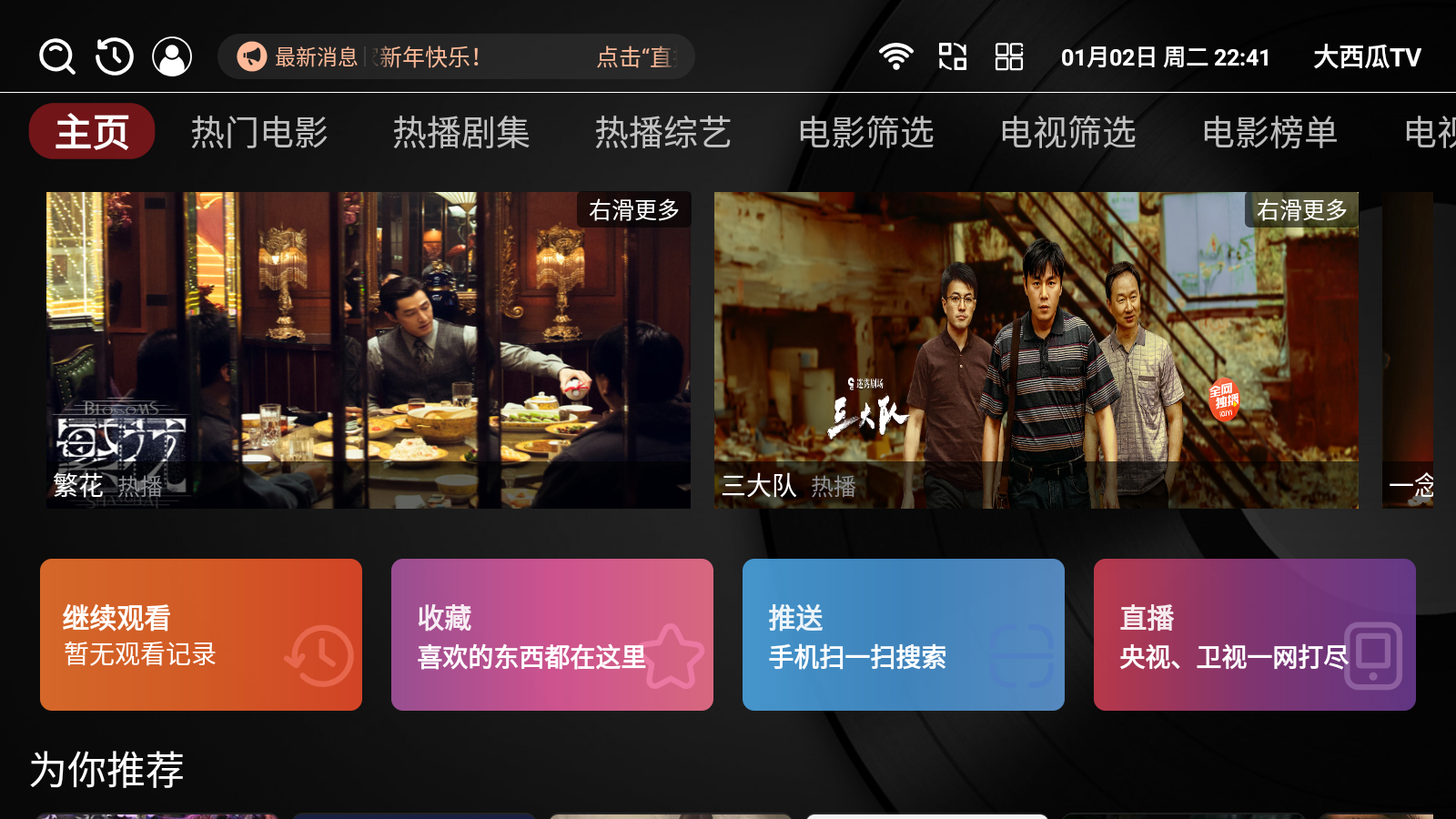1456x819 pixels.
Task: Open 收藏 favorites card
Action: tap(551, 634)
